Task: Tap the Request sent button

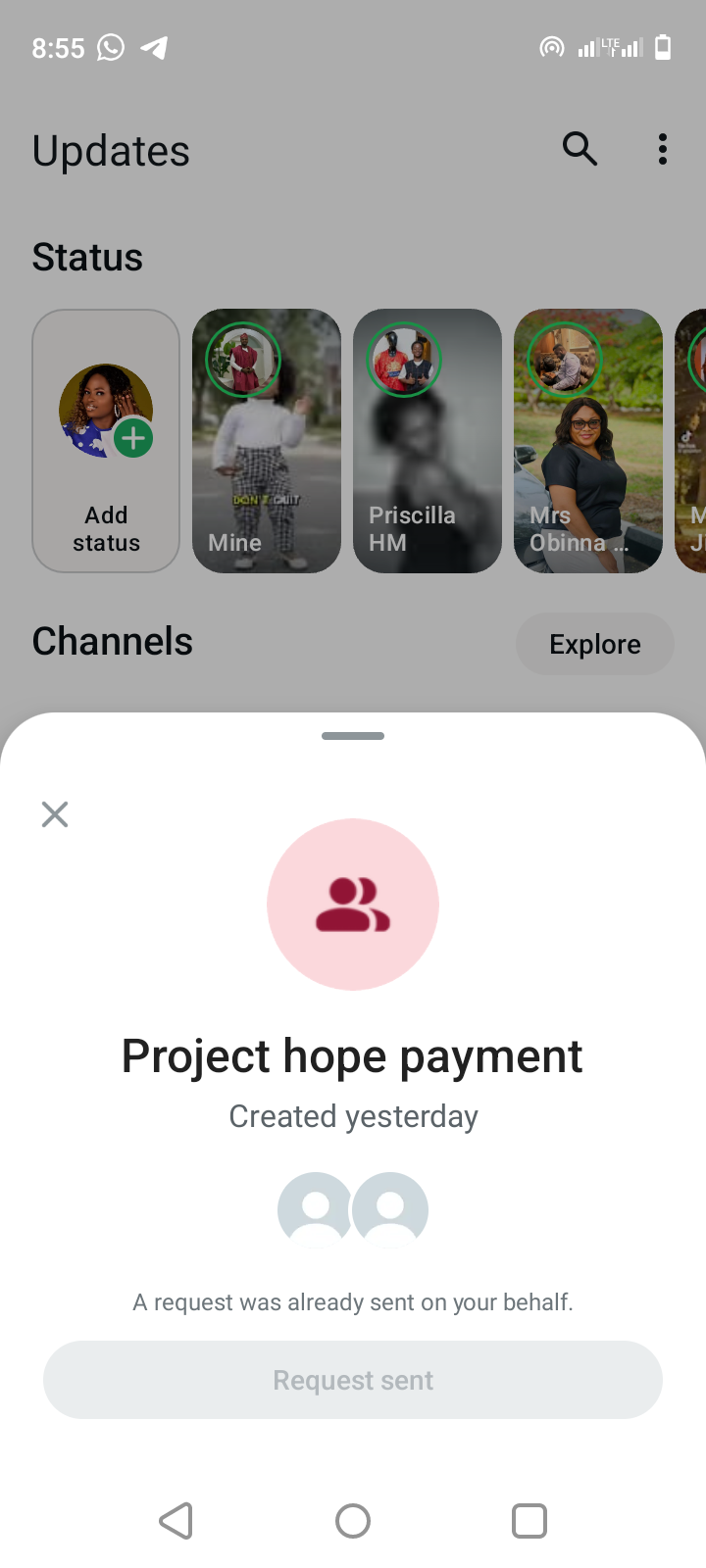Action: 353,1380
